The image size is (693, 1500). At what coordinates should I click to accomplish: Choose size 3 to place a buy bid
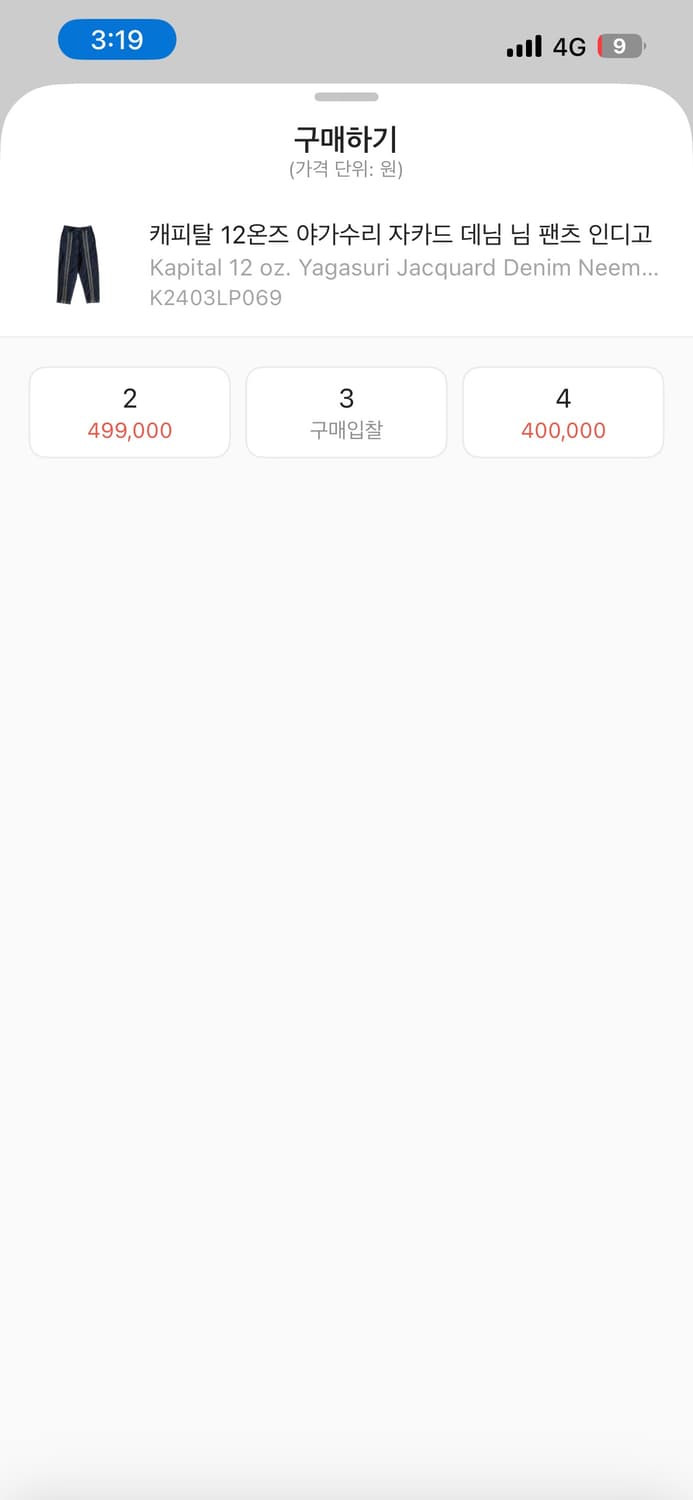(x=346, y=412)
